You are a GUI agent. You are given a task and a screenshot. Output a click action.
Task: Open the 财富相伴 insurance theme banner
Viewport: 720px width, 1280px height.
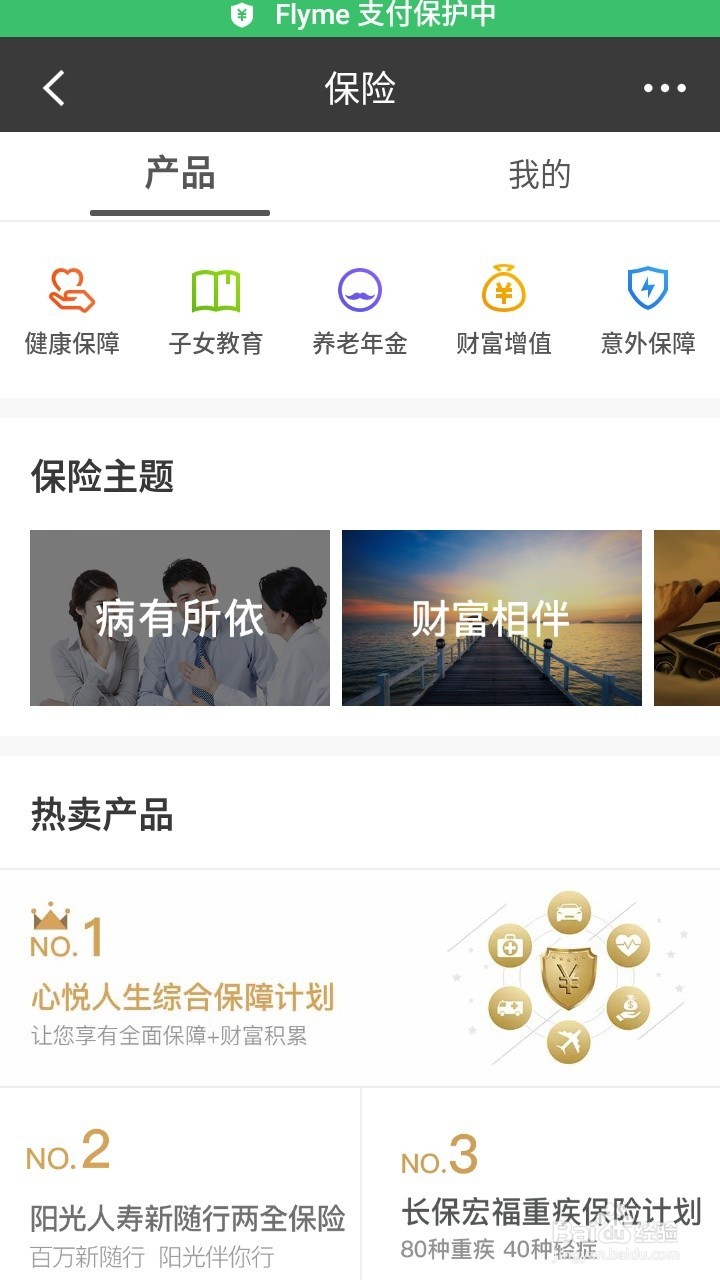491,618
